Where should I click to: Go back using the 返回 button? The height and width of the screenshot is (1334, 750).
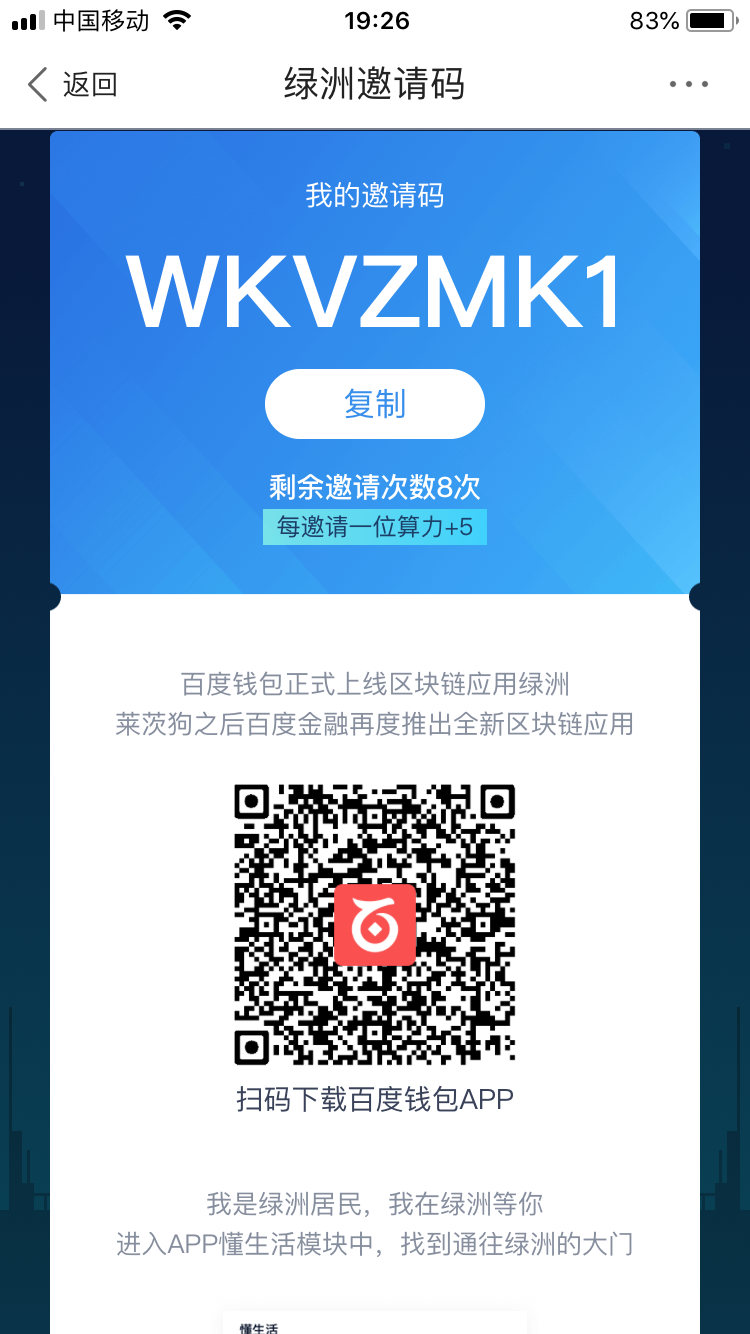tap(72, 84)
